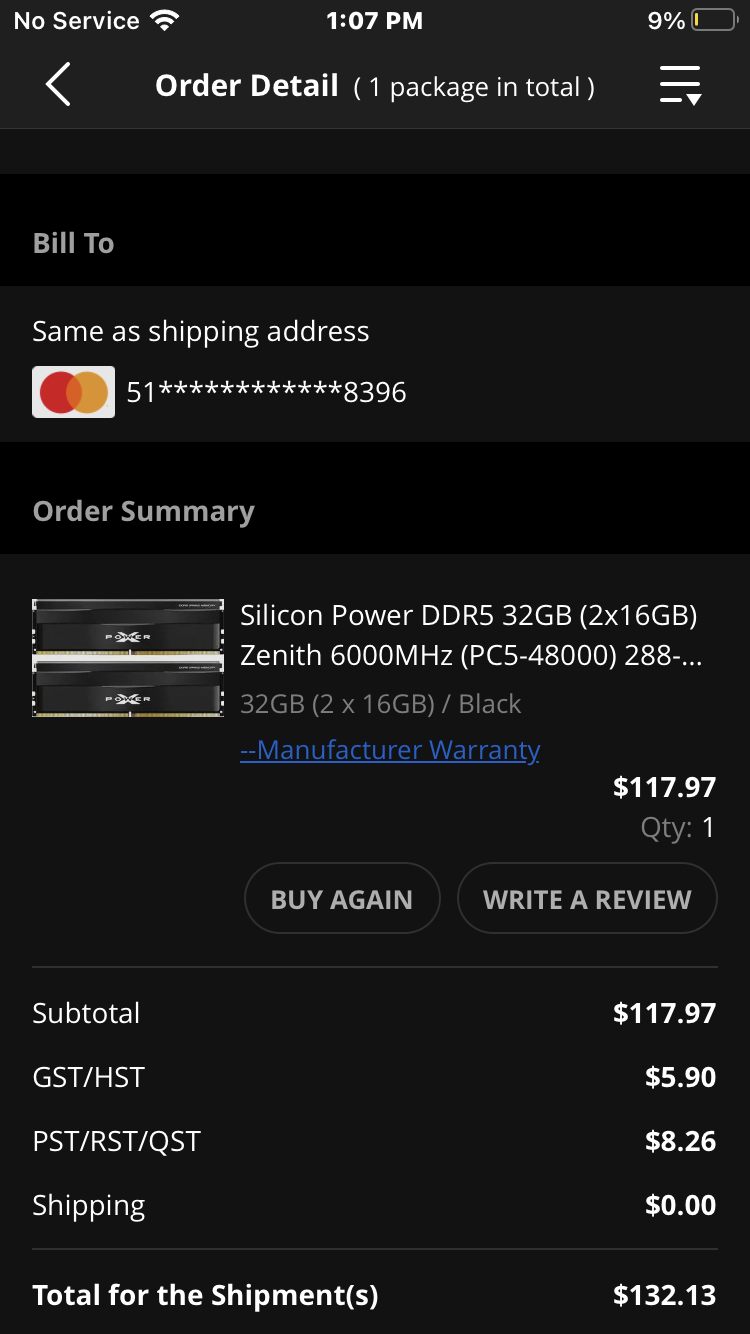Write a review for this product

click(587, 899)
